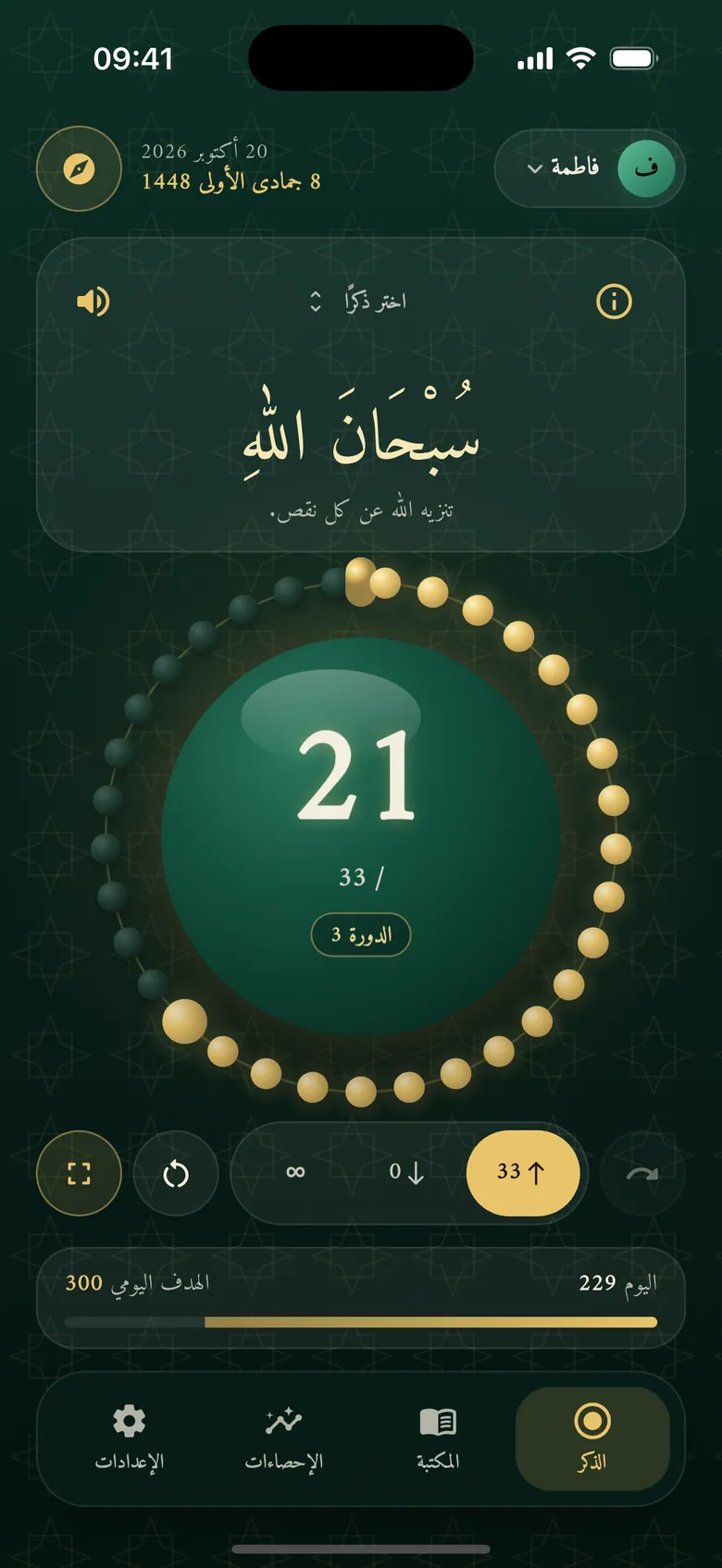Viewport: 722px width, 1568px height.
Task: Toggle the sound speaker icon
Action: click(x=93, y=302)
